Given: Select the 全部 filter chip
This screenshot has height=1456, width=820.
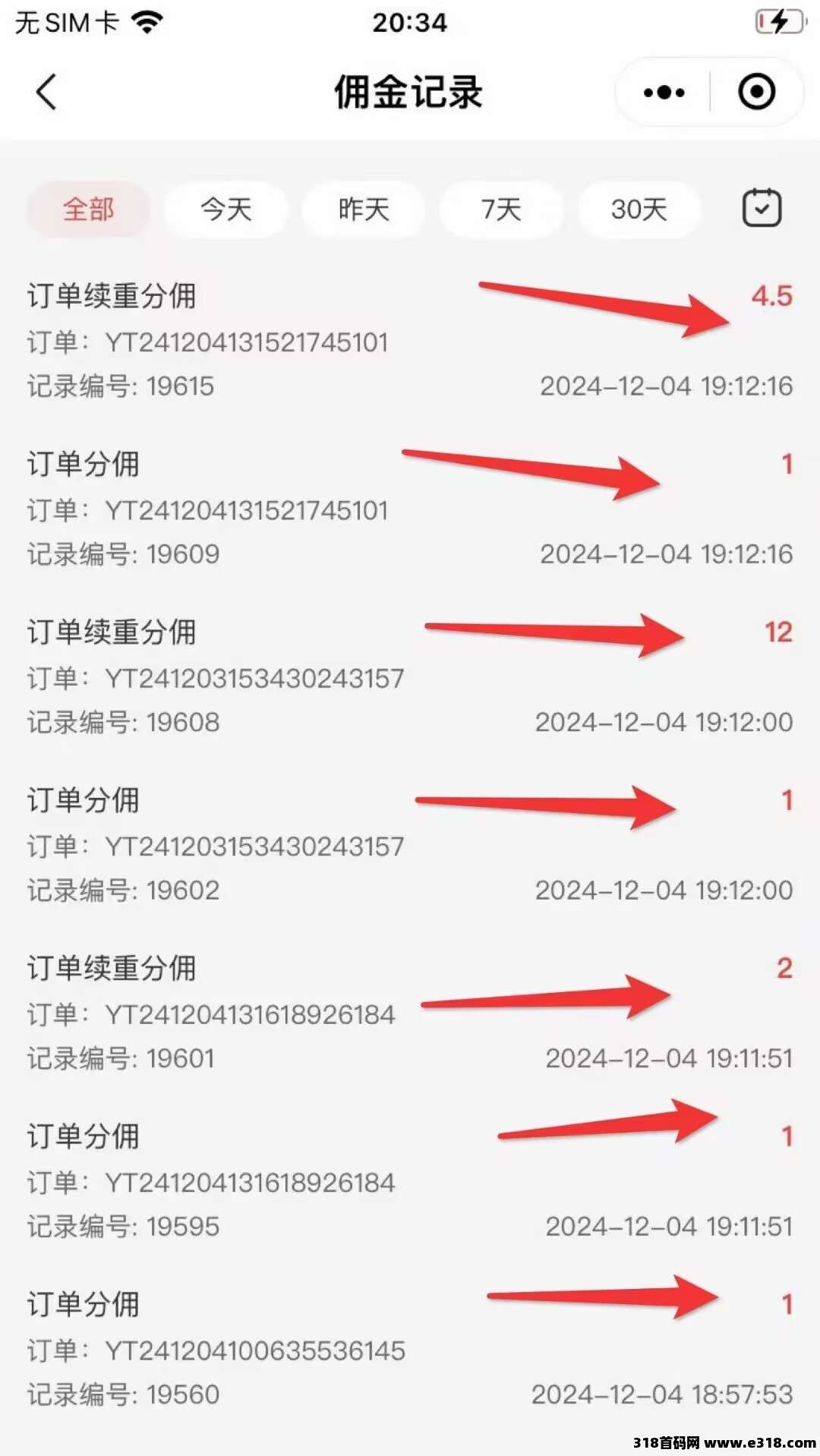Looking at the screenshot, I should (88, 210).
